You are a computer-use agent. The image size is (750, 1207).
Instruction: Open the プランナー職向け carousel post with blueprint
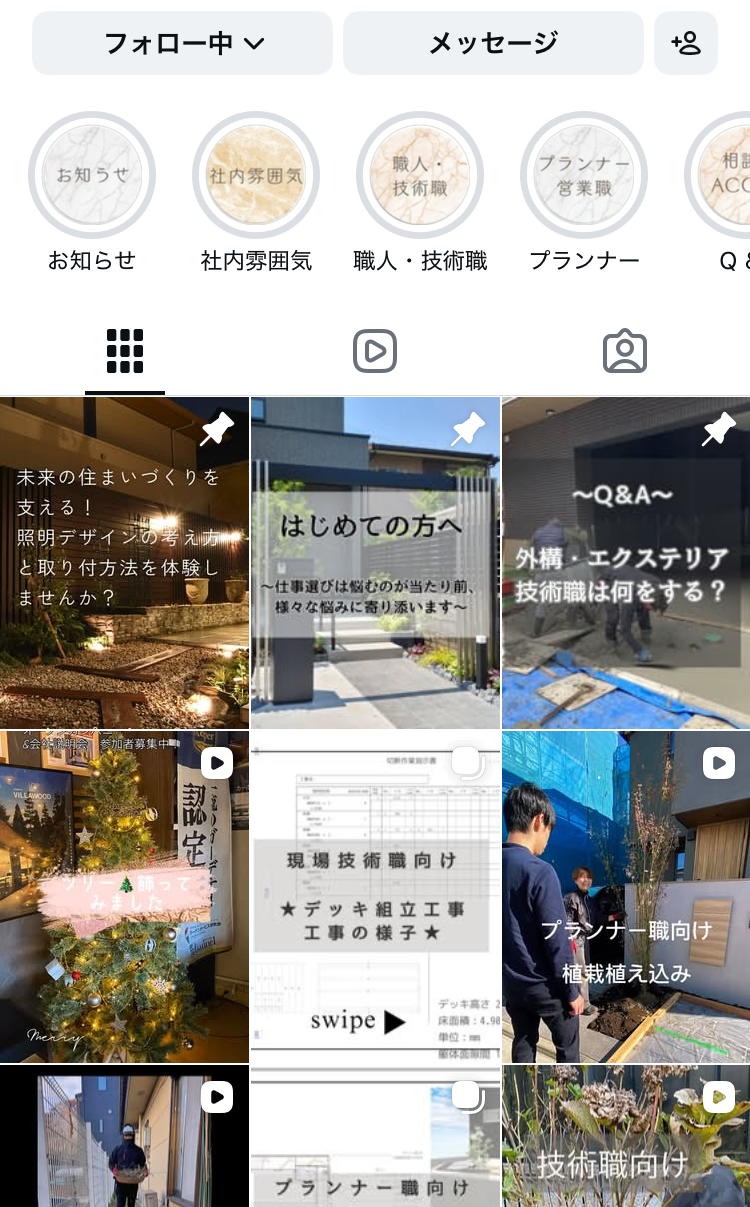click(375, 1137)
